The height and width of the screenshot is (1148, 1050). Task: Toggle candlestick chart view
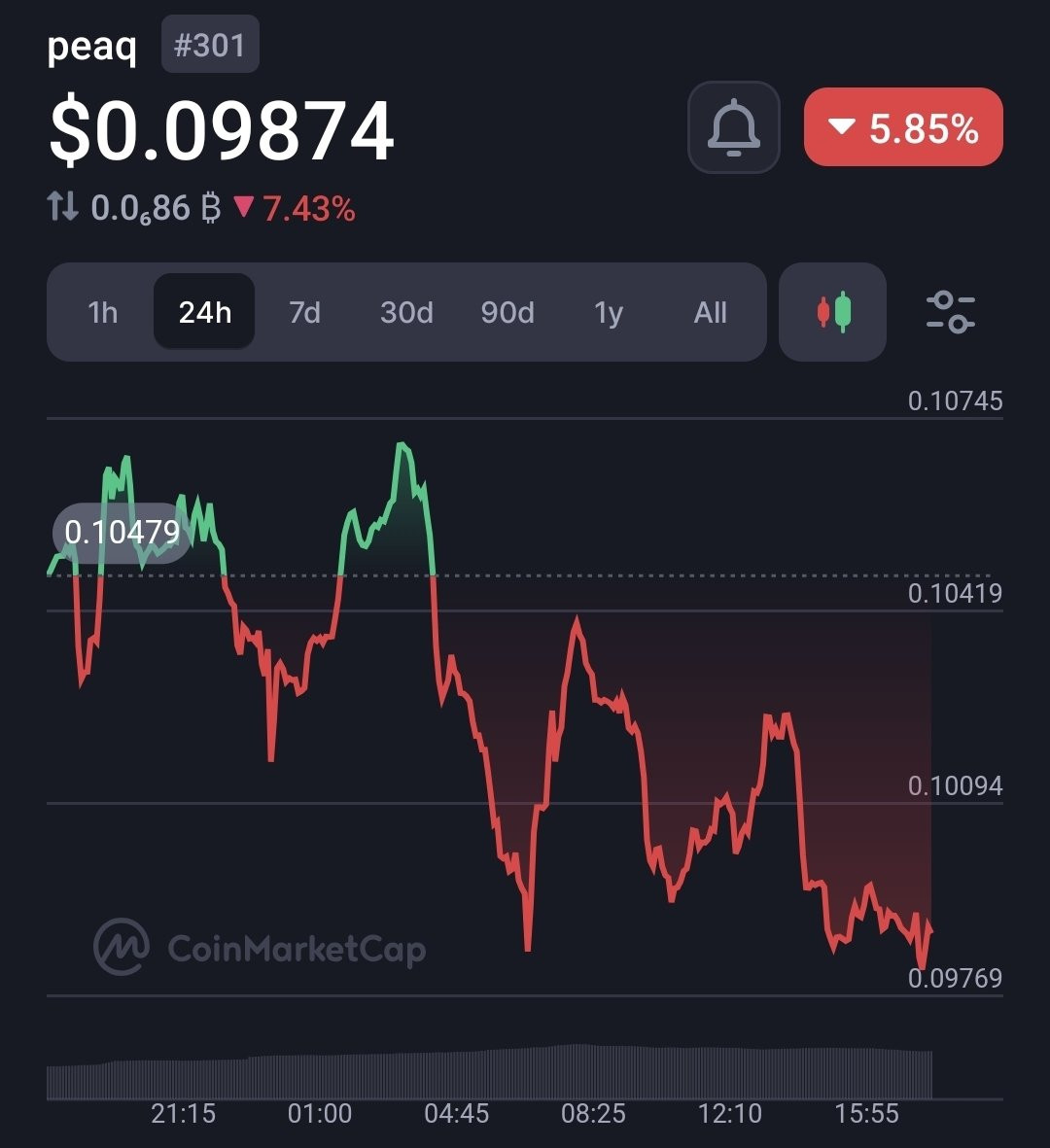coord(833,312)
